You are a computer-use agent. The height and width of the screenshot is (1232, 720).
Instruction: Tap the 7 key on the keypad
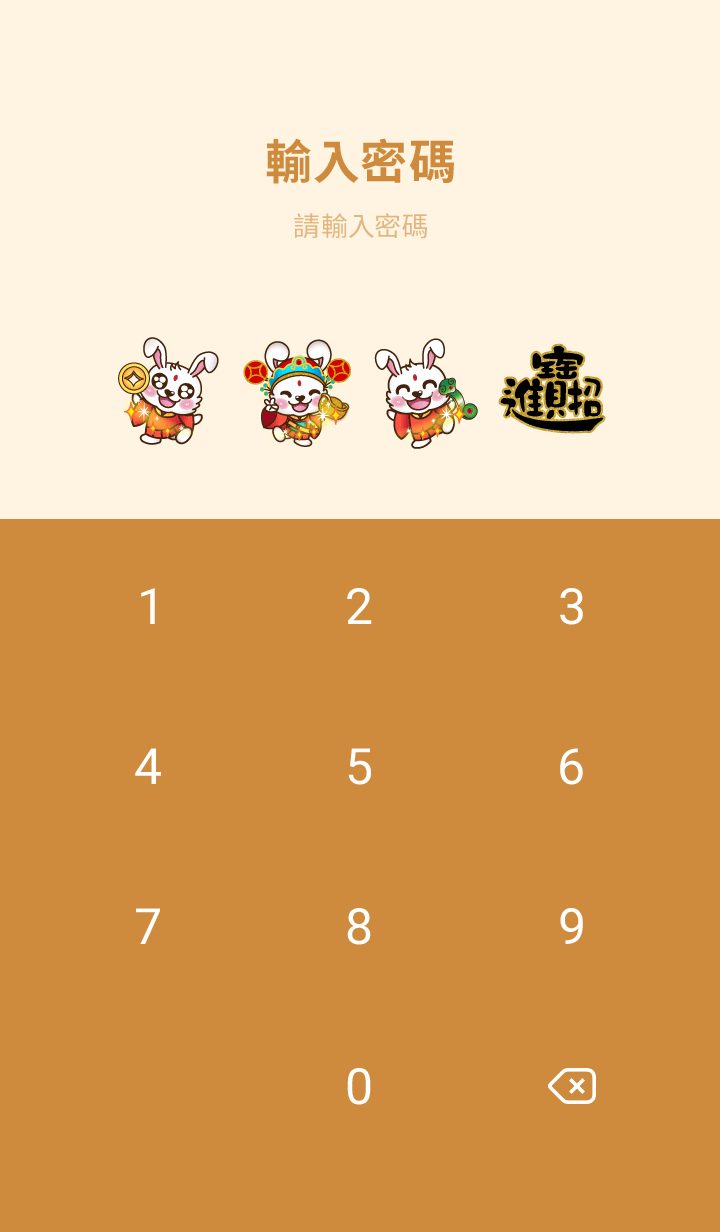click(x=149, y=927)
